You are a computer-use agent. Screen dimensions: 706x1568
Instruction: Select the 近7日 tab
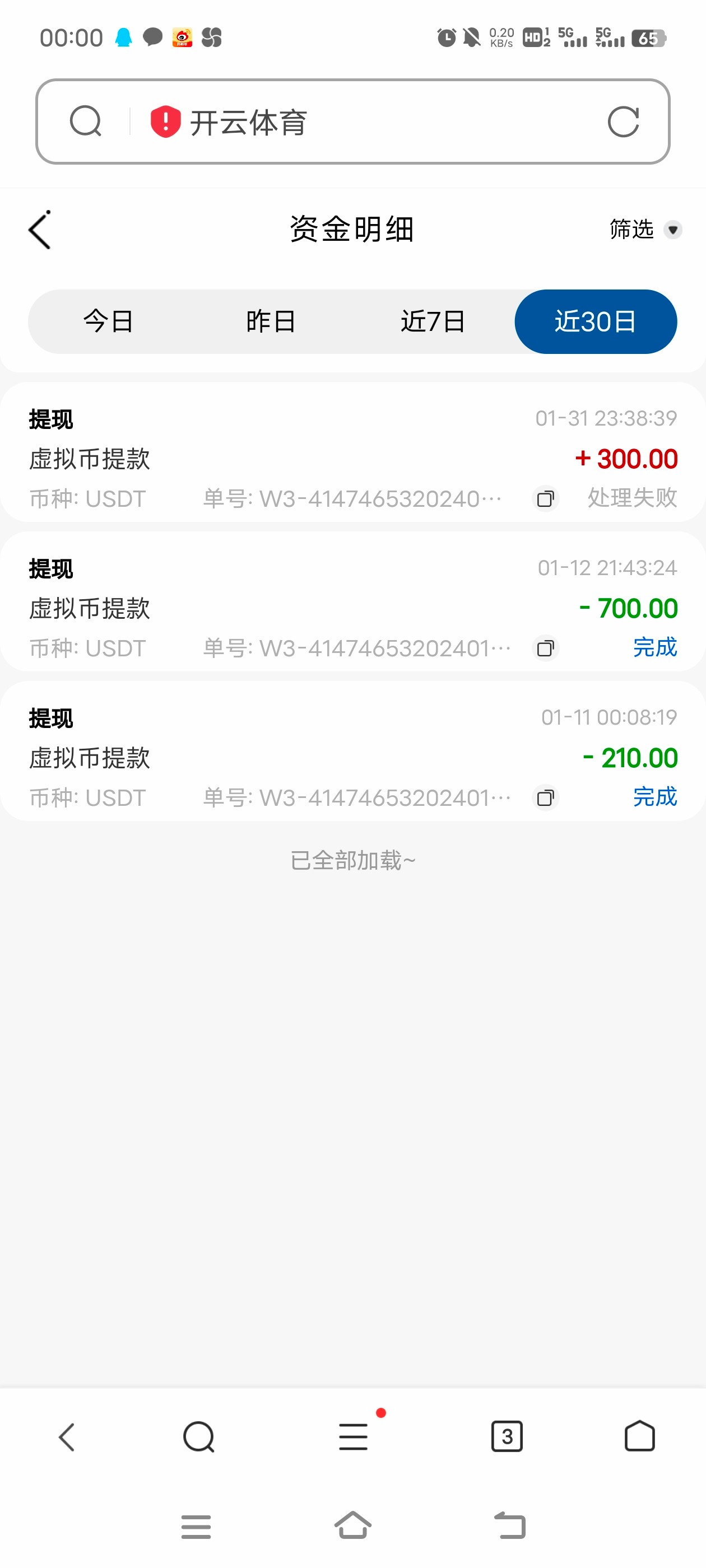click(433, 321)
